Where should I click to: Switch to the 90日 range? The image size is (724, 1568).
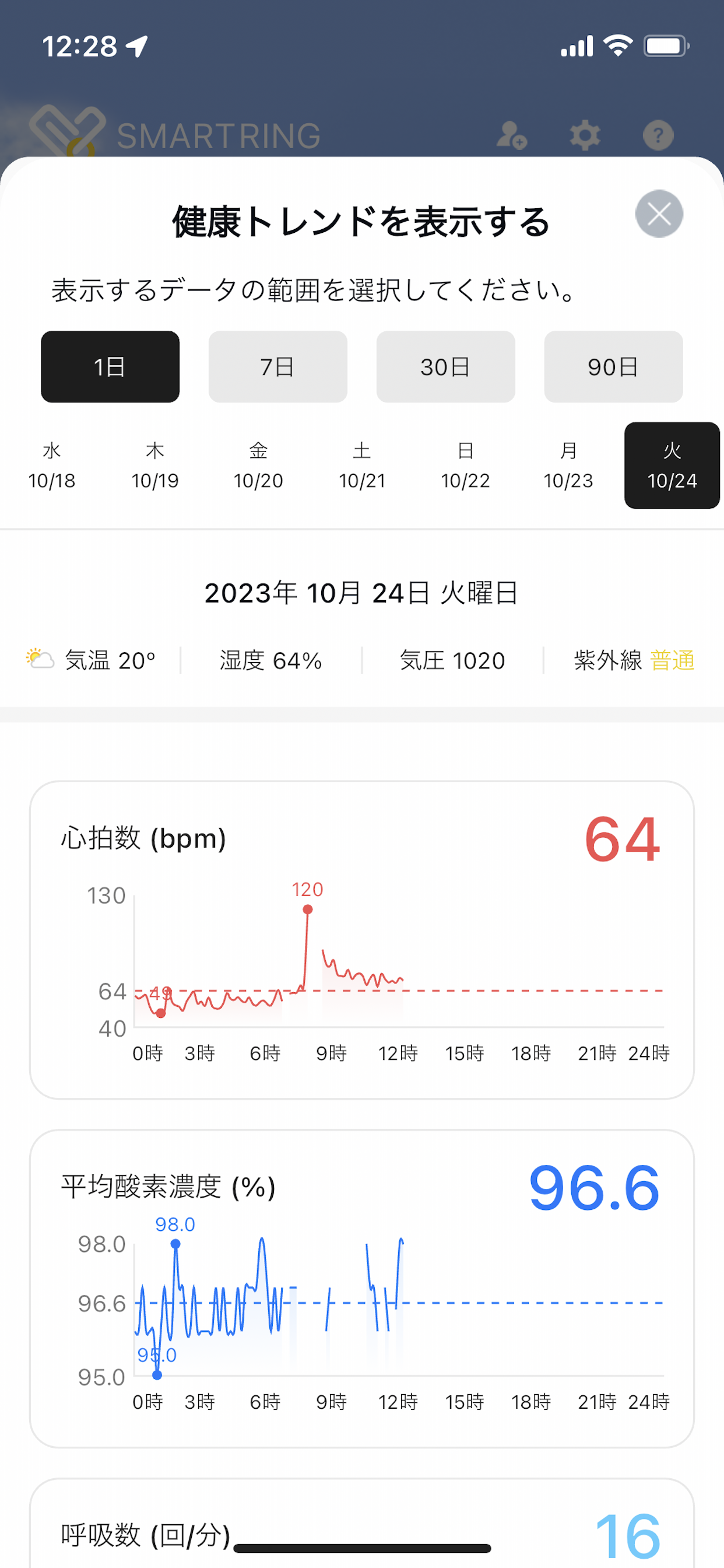click(x=613, y=366)
